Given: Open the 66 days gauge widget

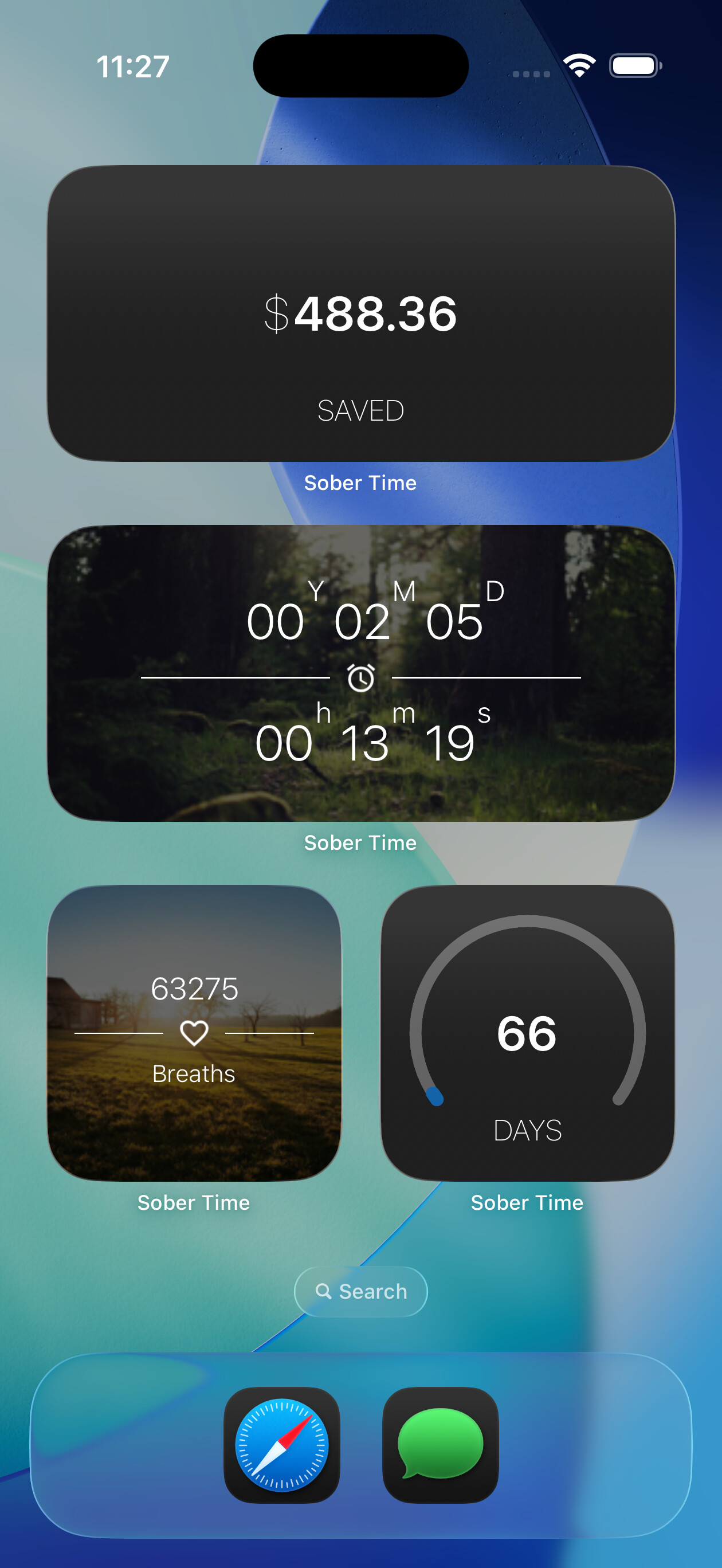Looking at the screenshot, I should tap(527, 1032).
